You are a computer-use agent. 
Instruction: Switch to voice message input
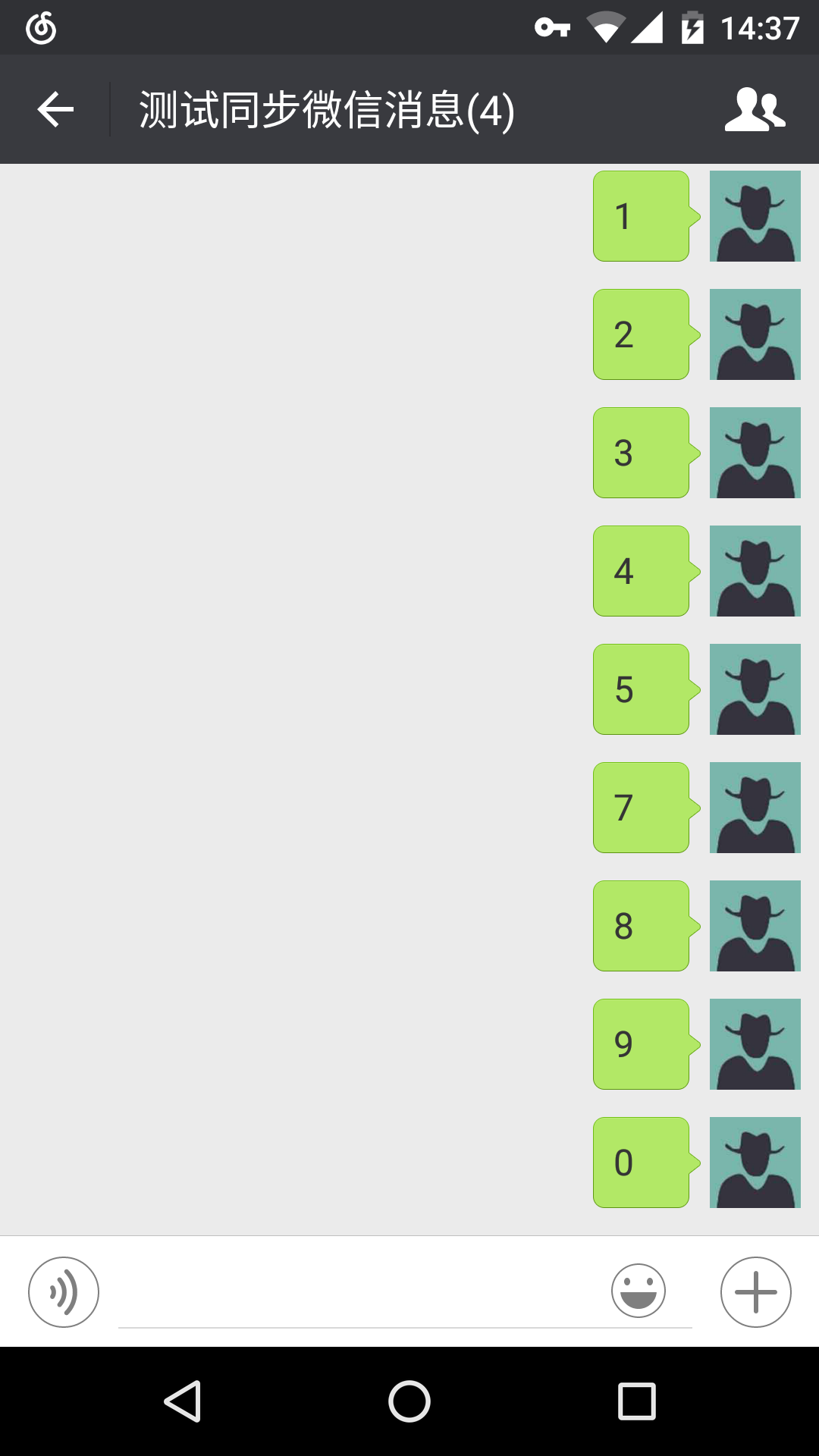point(64,1291)
